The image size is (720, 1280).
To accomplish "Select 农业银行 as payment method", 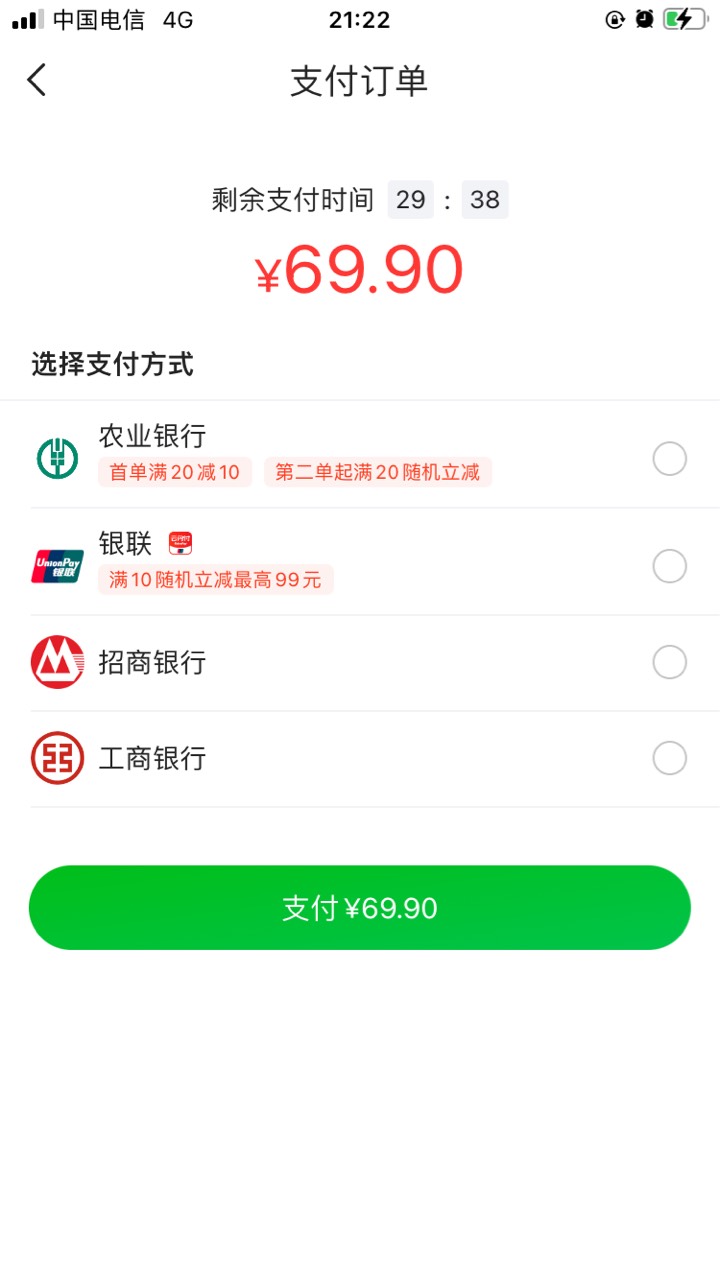I will pyautogui.click(x=360, y=455).
